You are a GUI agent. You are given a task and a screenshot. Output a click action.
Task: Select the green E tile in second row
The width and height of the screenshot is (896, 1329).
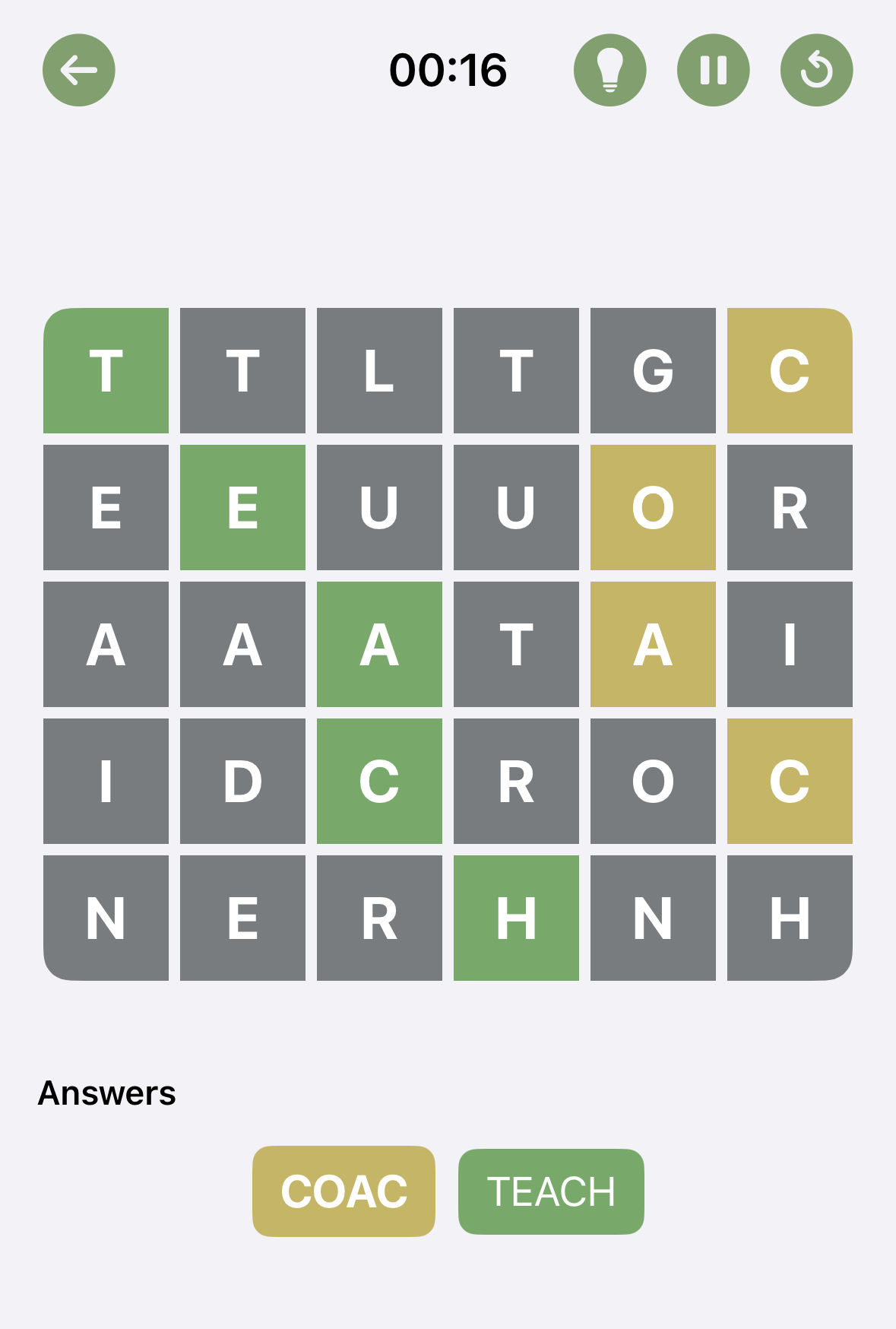(x=243, y=507)
